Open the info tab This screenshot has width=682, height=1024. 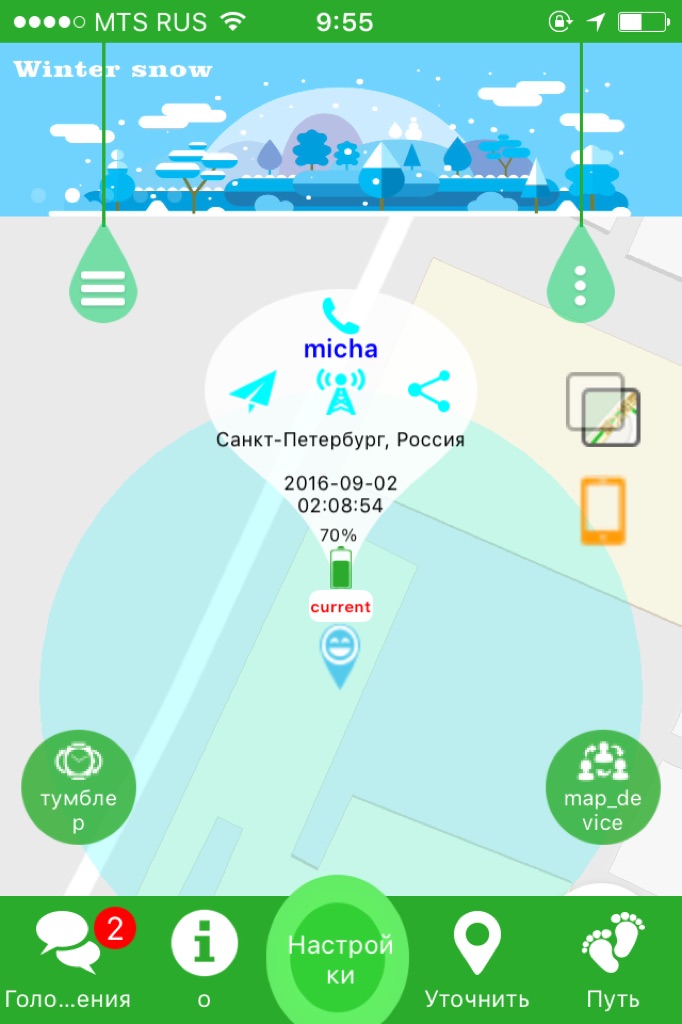[204, 960]
